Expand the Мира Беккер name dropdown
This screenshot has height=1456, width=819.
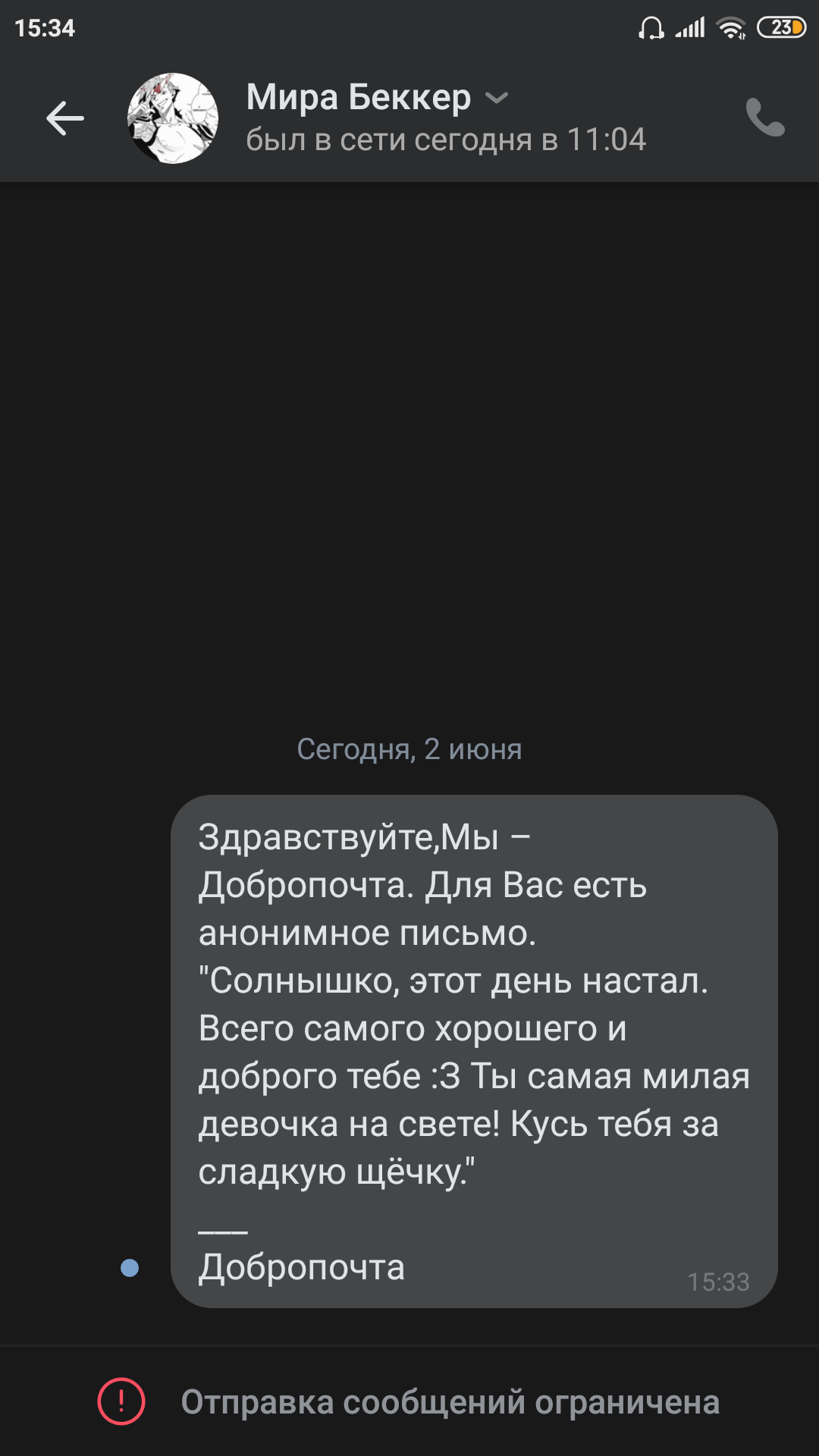pos(497,98)
